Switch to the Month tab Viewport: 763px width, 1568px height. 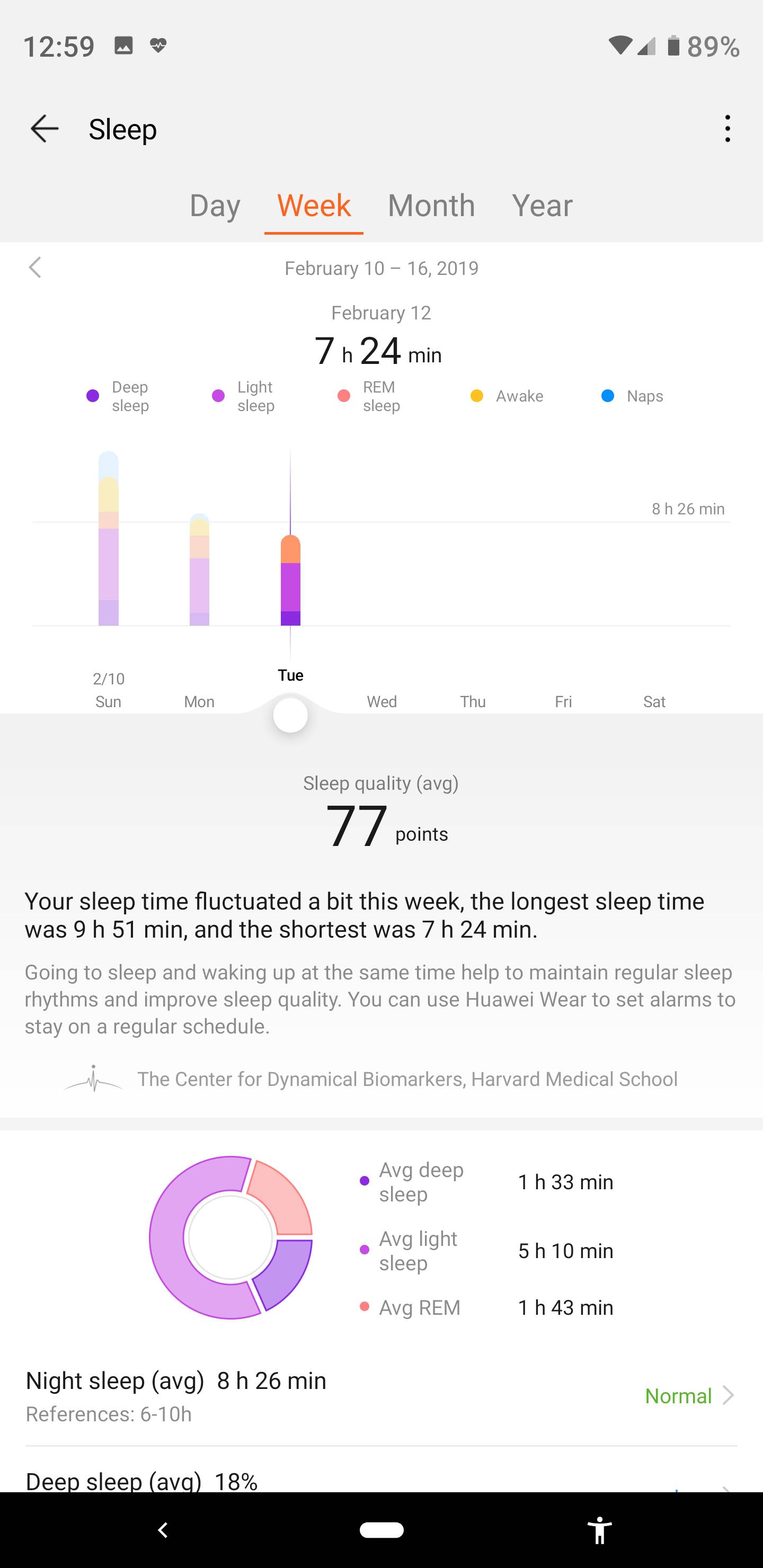tap(431, 206)
